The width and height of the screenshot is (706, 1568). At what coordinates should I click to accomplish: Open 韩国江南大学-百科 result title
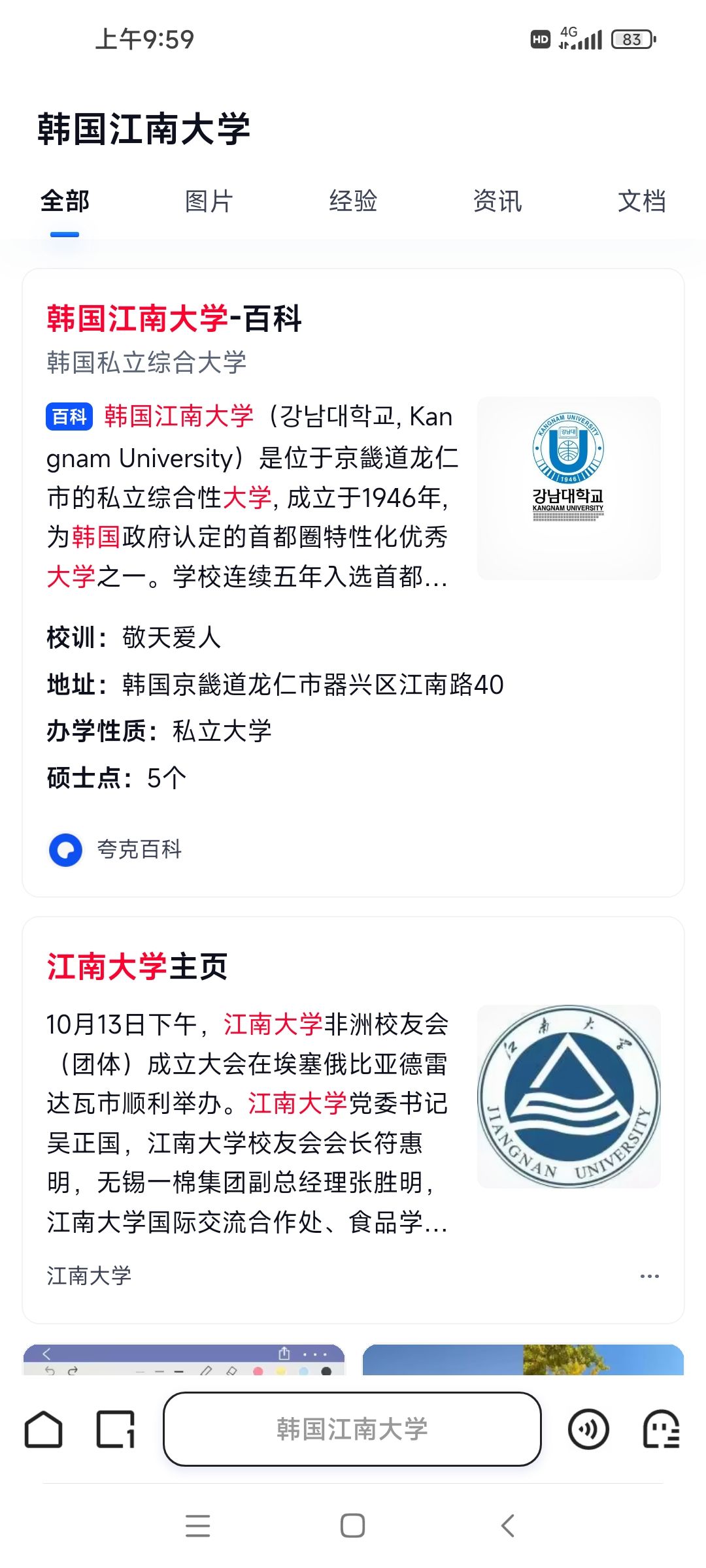pos(174,319)
